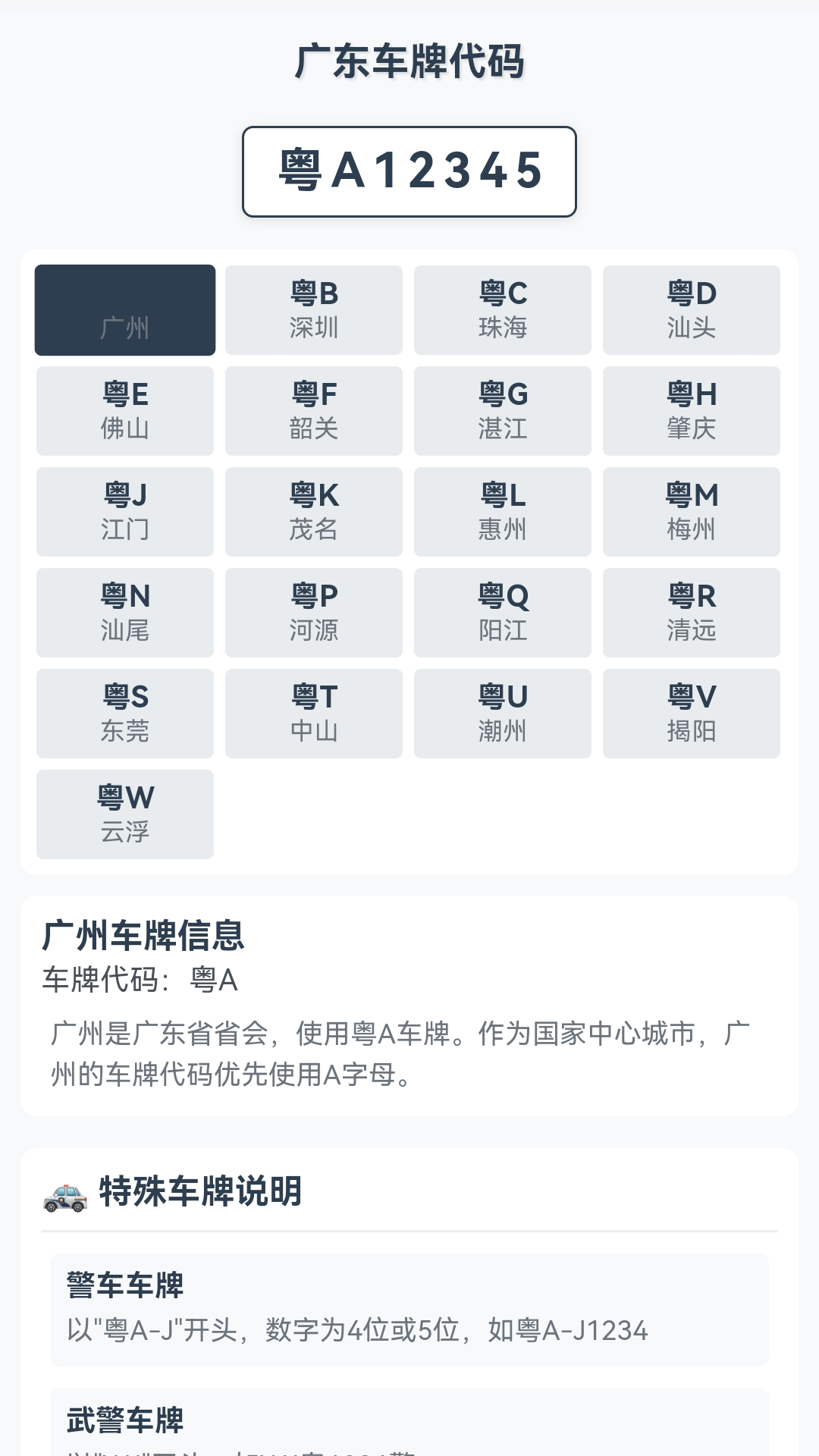Select 粤Q 阳江 plate code
Image resolution: width=819 pixels, height=1456 pixels.
coord(503,612)
